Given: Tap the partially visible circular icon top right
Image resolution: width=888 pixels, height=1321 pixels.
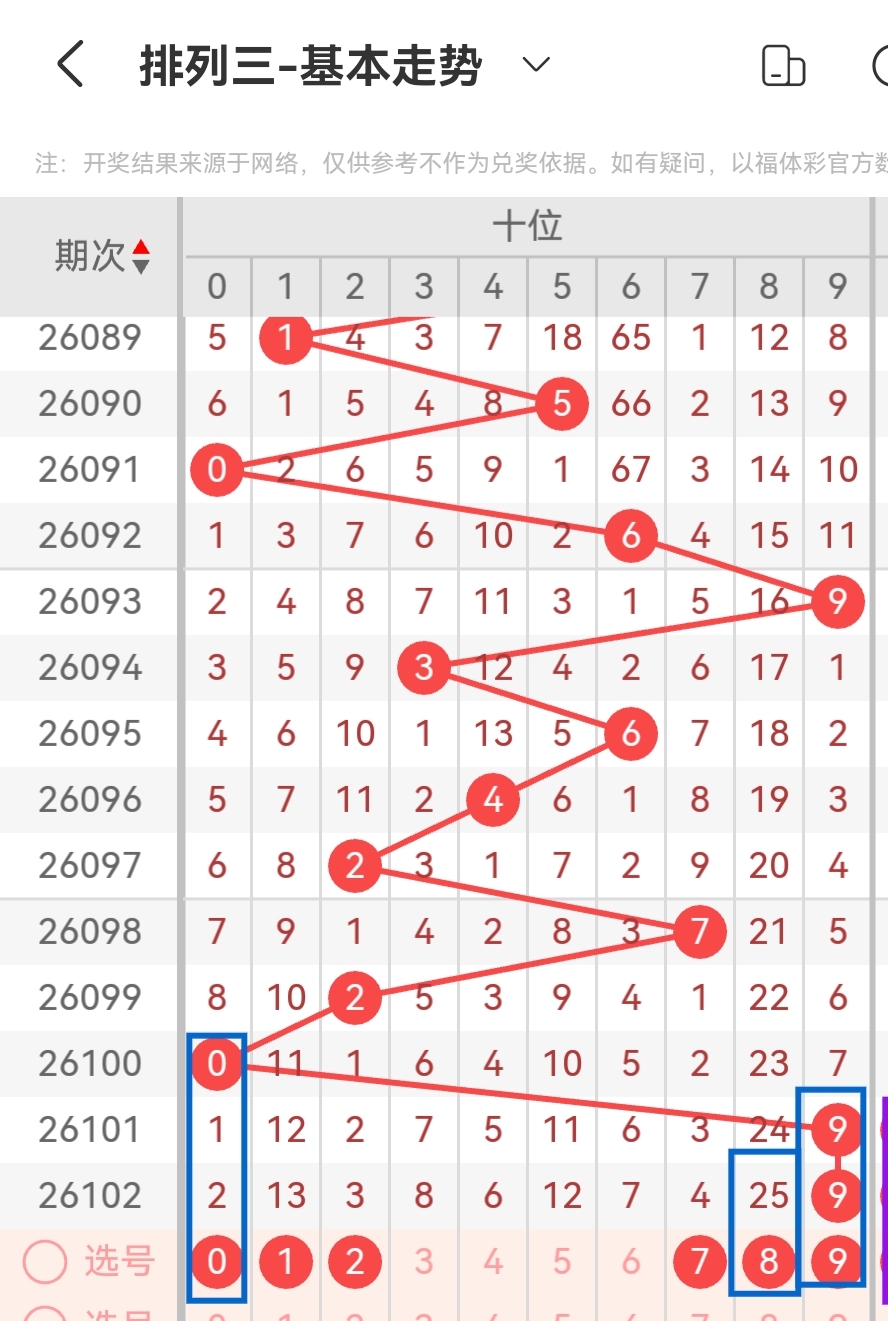Looking at the screenshot, I should pyautogui.click(x=879, y=64).
